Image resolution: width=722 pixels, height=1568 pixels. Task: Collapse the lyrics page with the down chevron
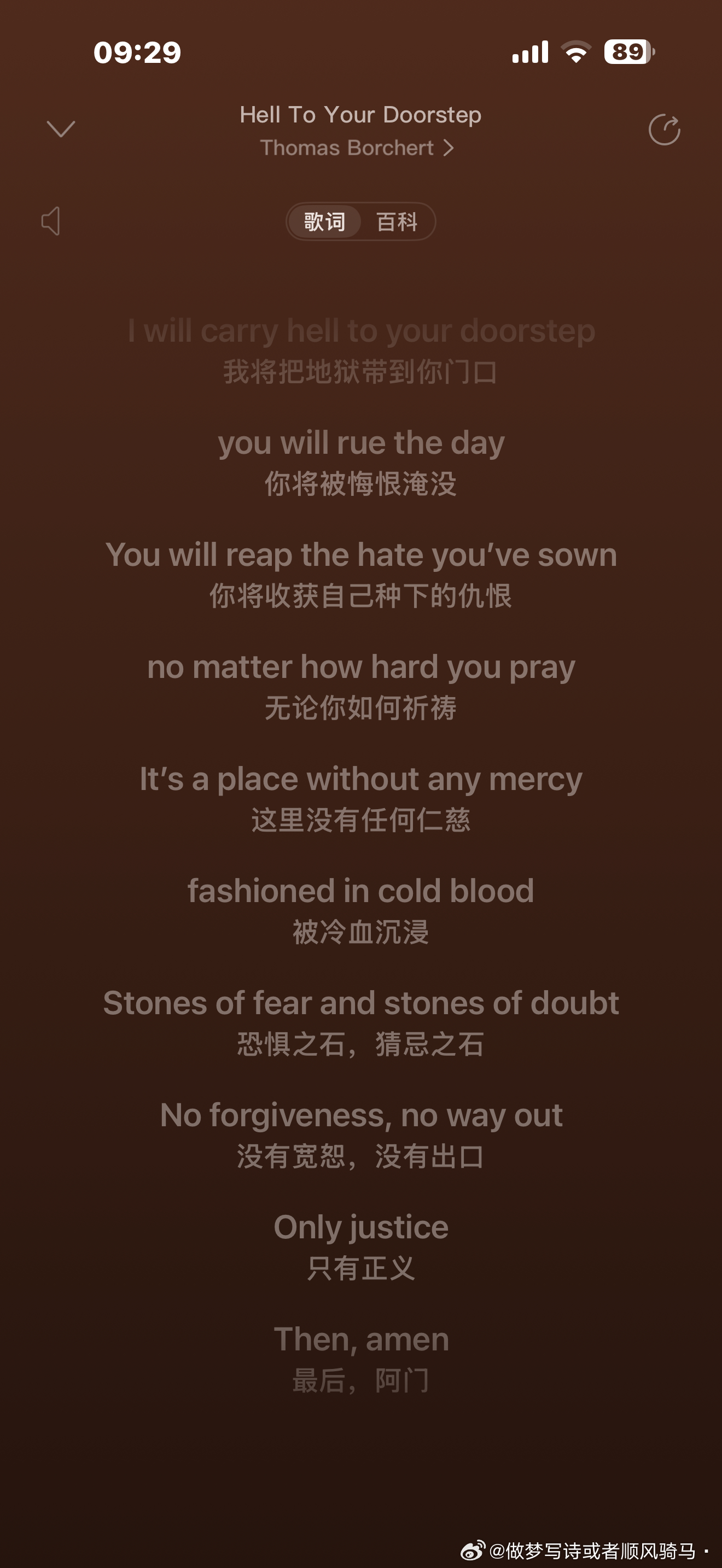61,129
